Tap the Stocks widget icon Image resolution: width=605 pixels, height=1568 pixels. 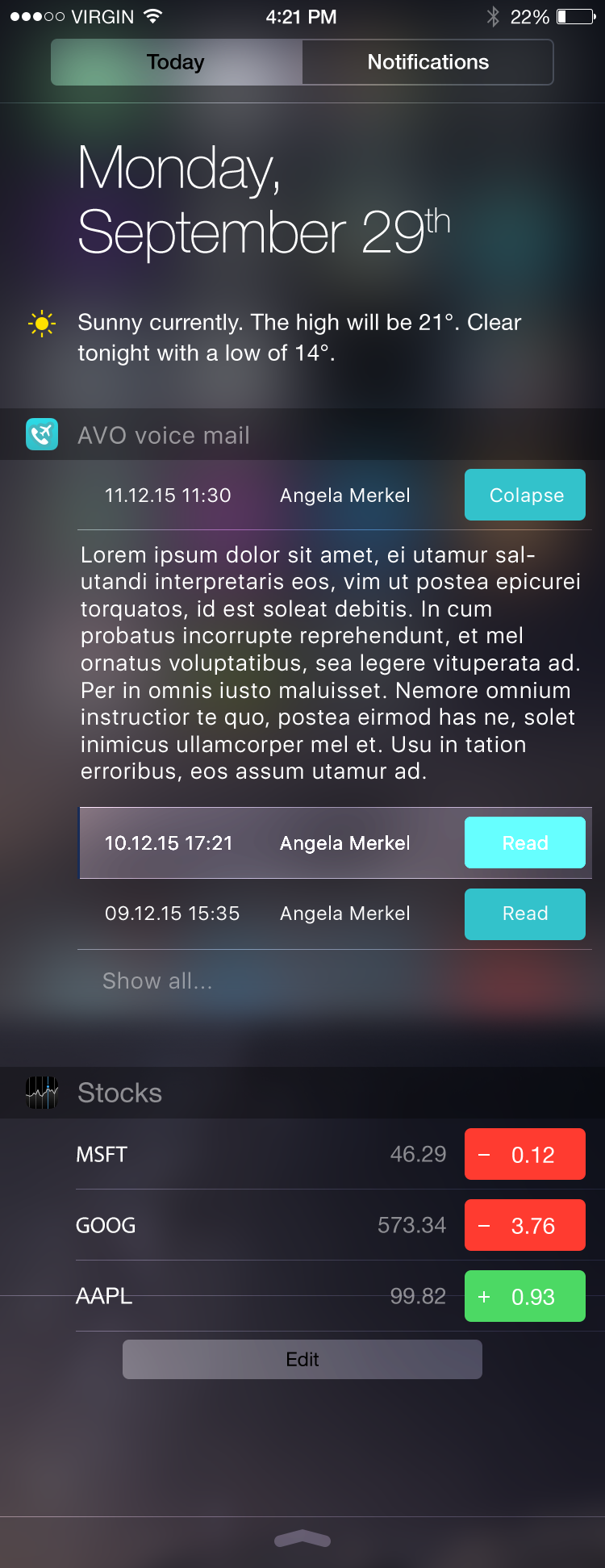tap(41, 1093)
